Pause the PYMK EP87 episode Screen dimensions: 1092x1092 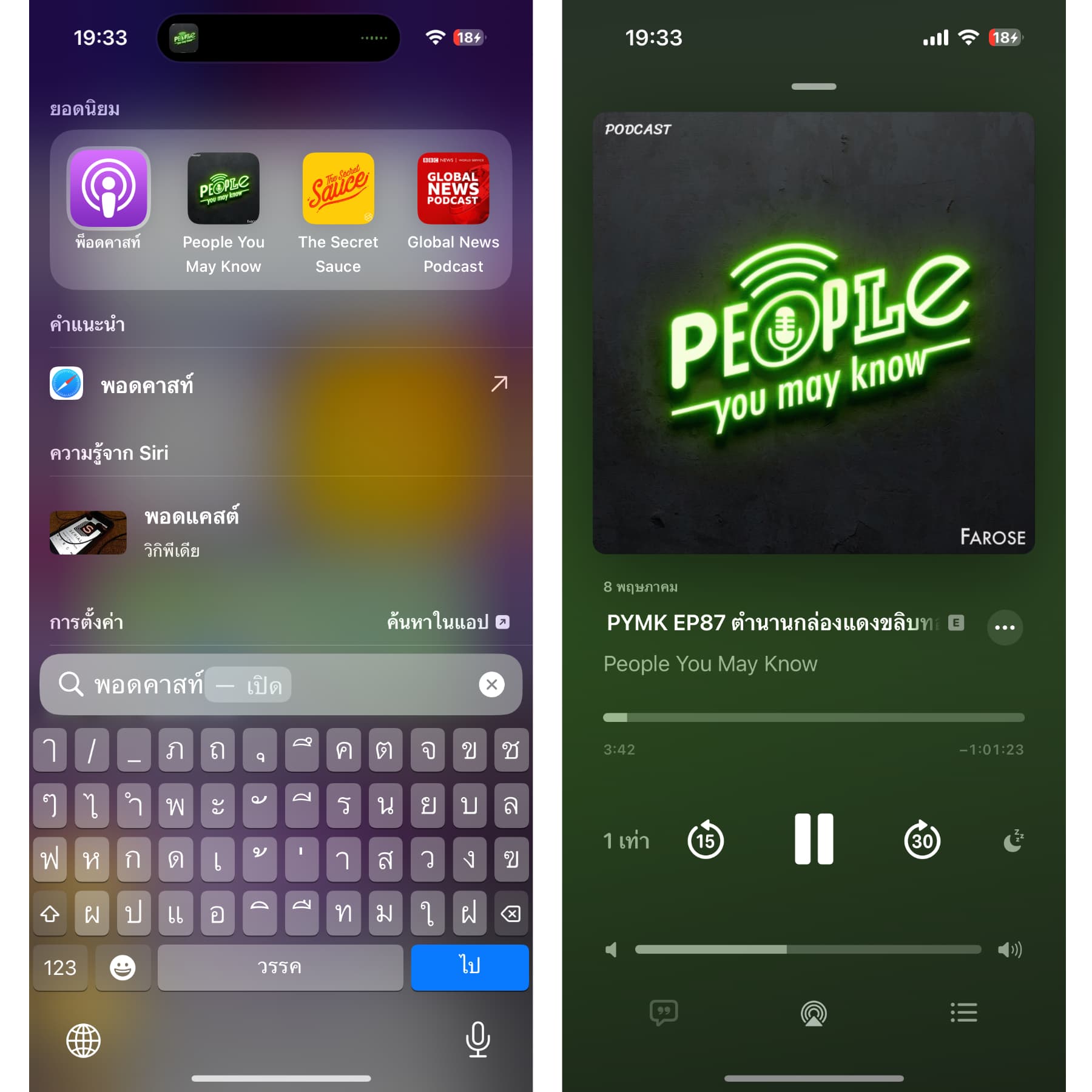coord(814,840)
